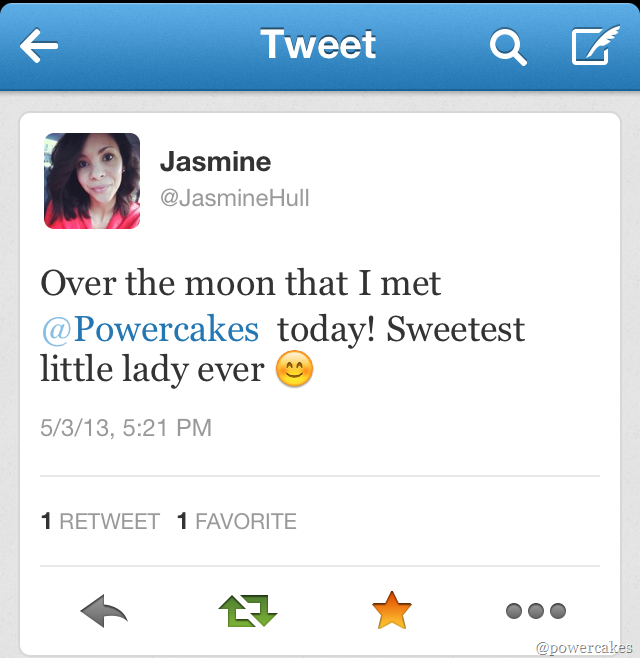Reply to Jasmine's tweet
This screenshot has height=658, width=640.
pos(105,610)
